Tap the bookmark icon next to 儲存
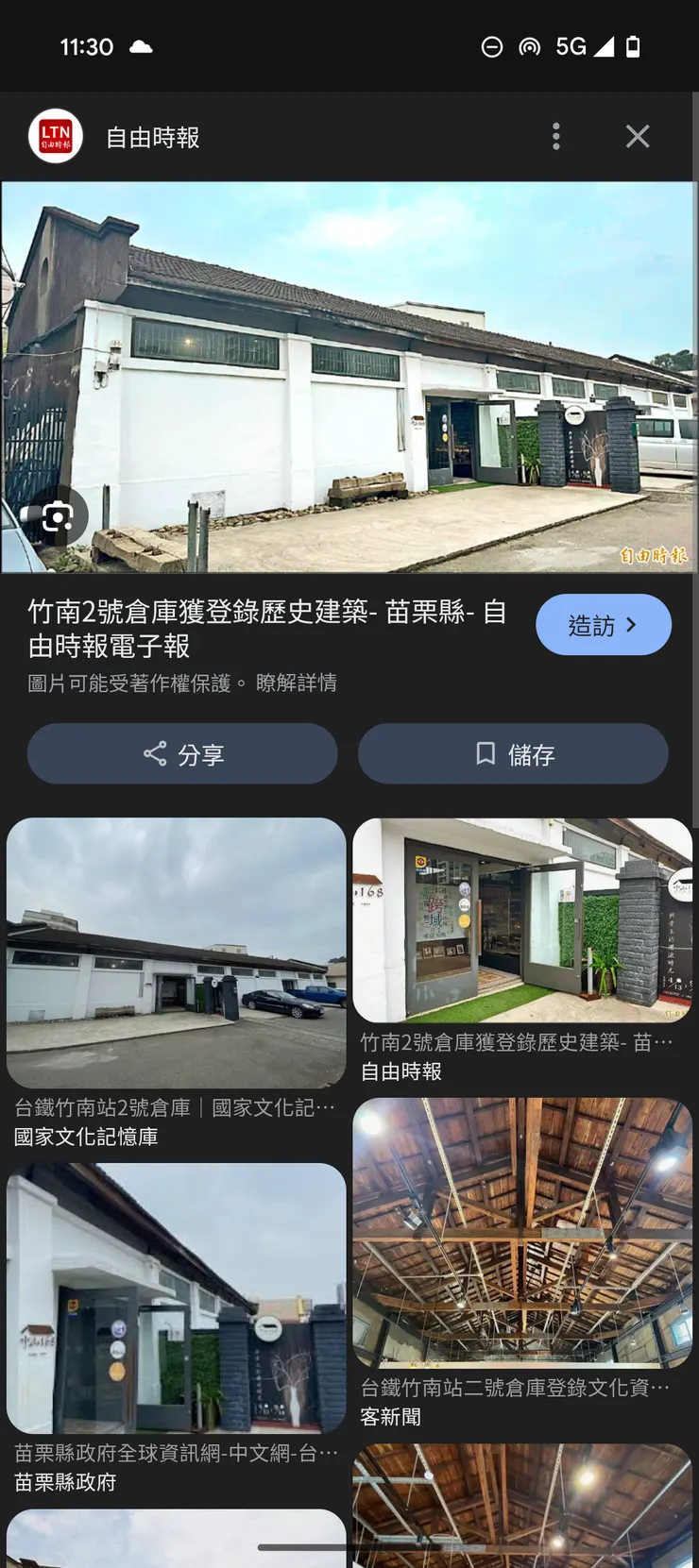This screenshot has height=1568, width=699. pyautogui.click(x=485, y=753)
